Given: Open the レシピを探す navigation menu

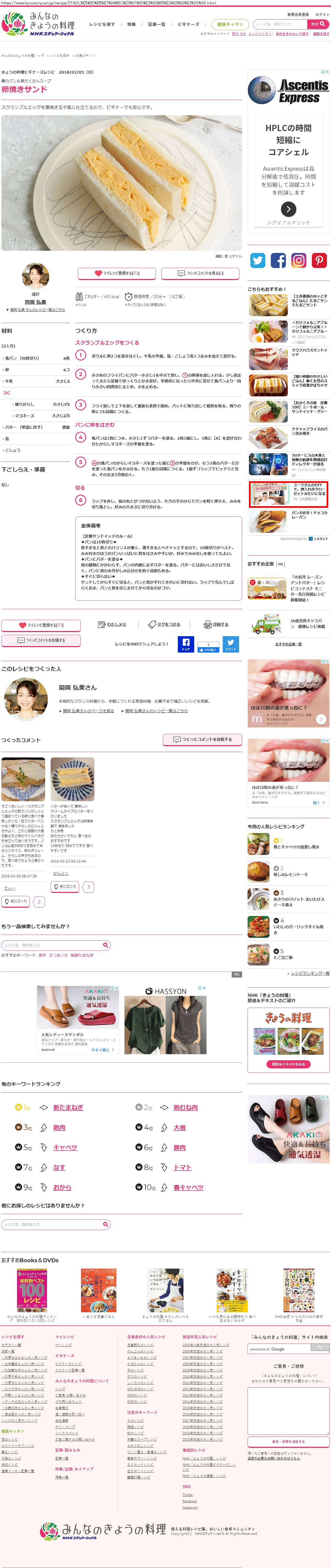Looking at the screenshot, I should 101,24.
